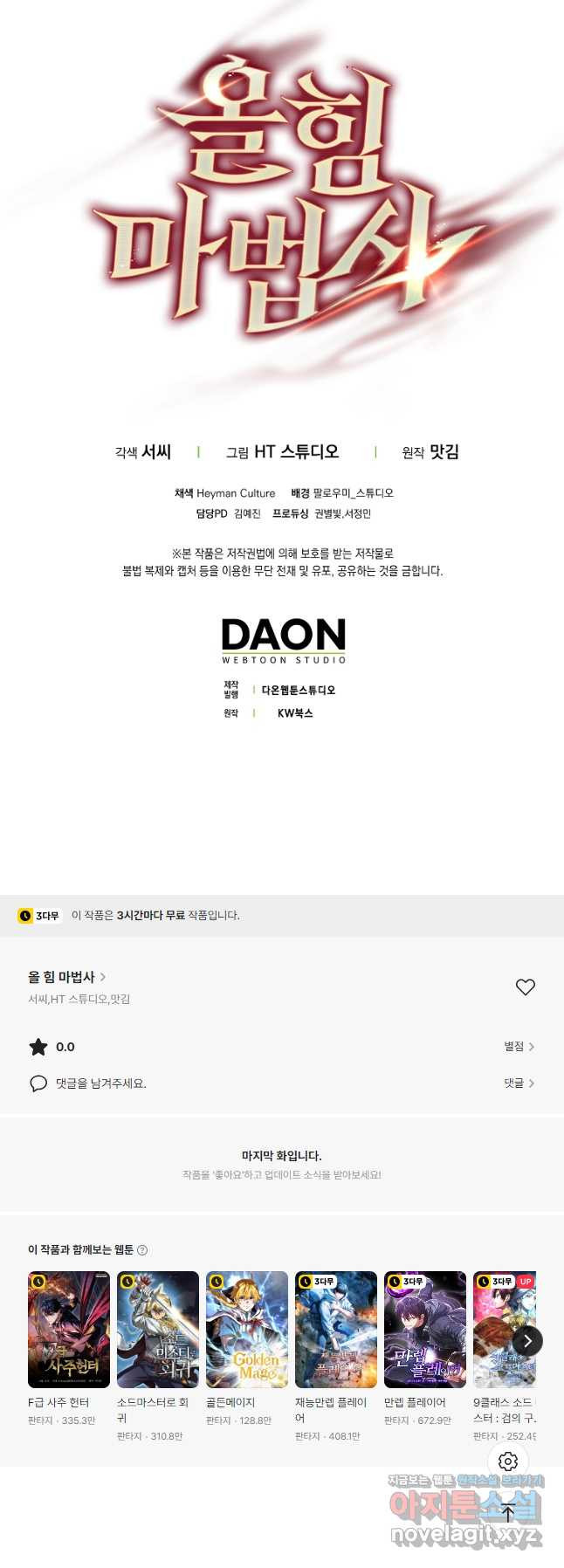564x1568 pixels.
Task: Like this webtoon with the heart icon
Action: (525, 987)
